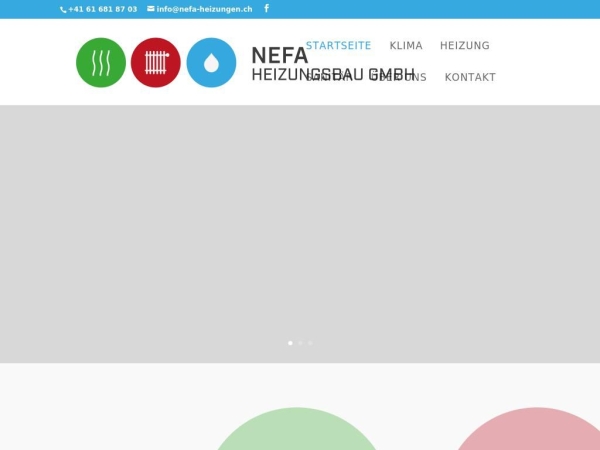
Task: Call the phone number +41 61 681 87 03
Action: [102, 9]
